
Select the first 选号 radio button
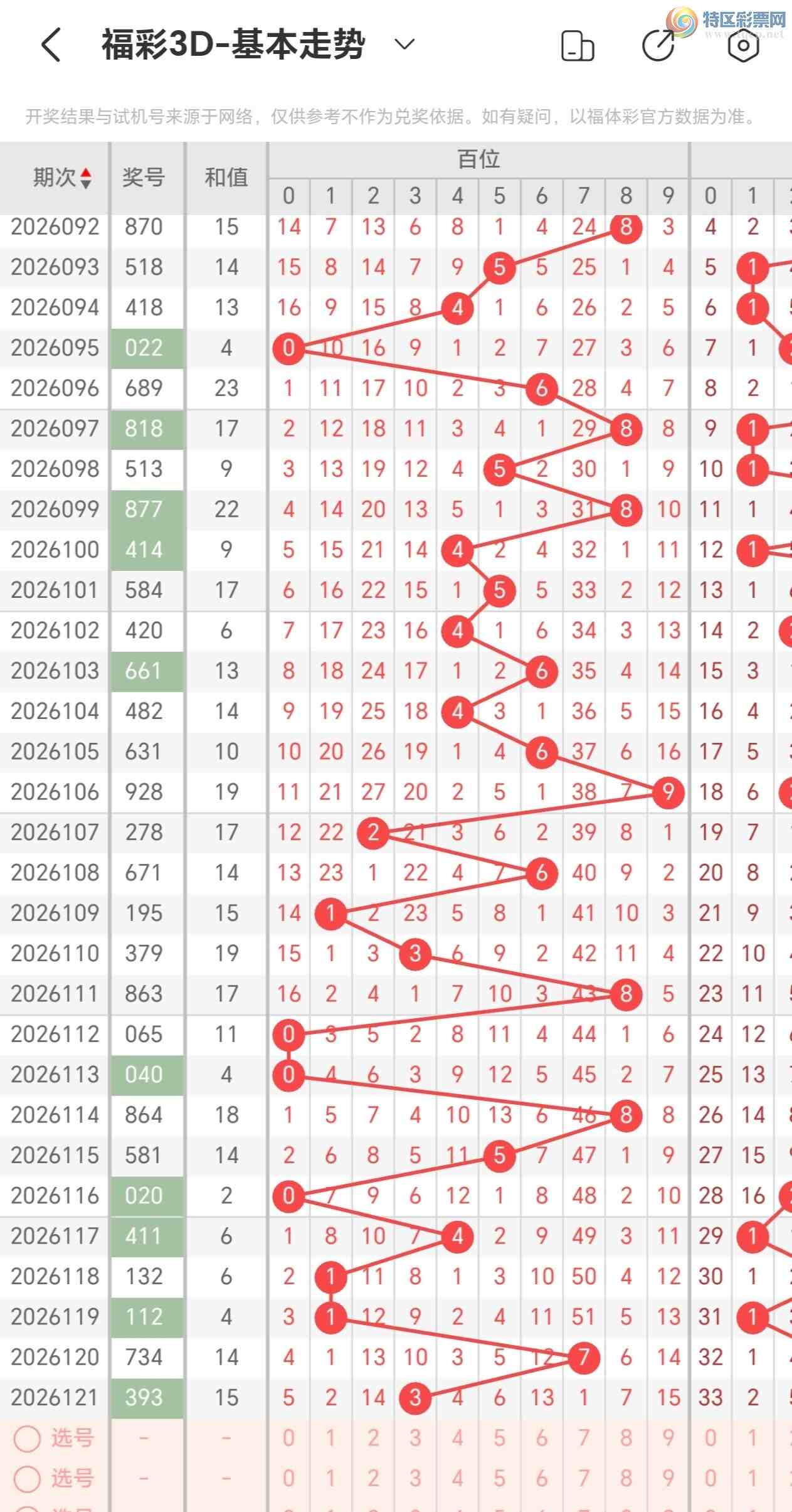pos(28,1439)
